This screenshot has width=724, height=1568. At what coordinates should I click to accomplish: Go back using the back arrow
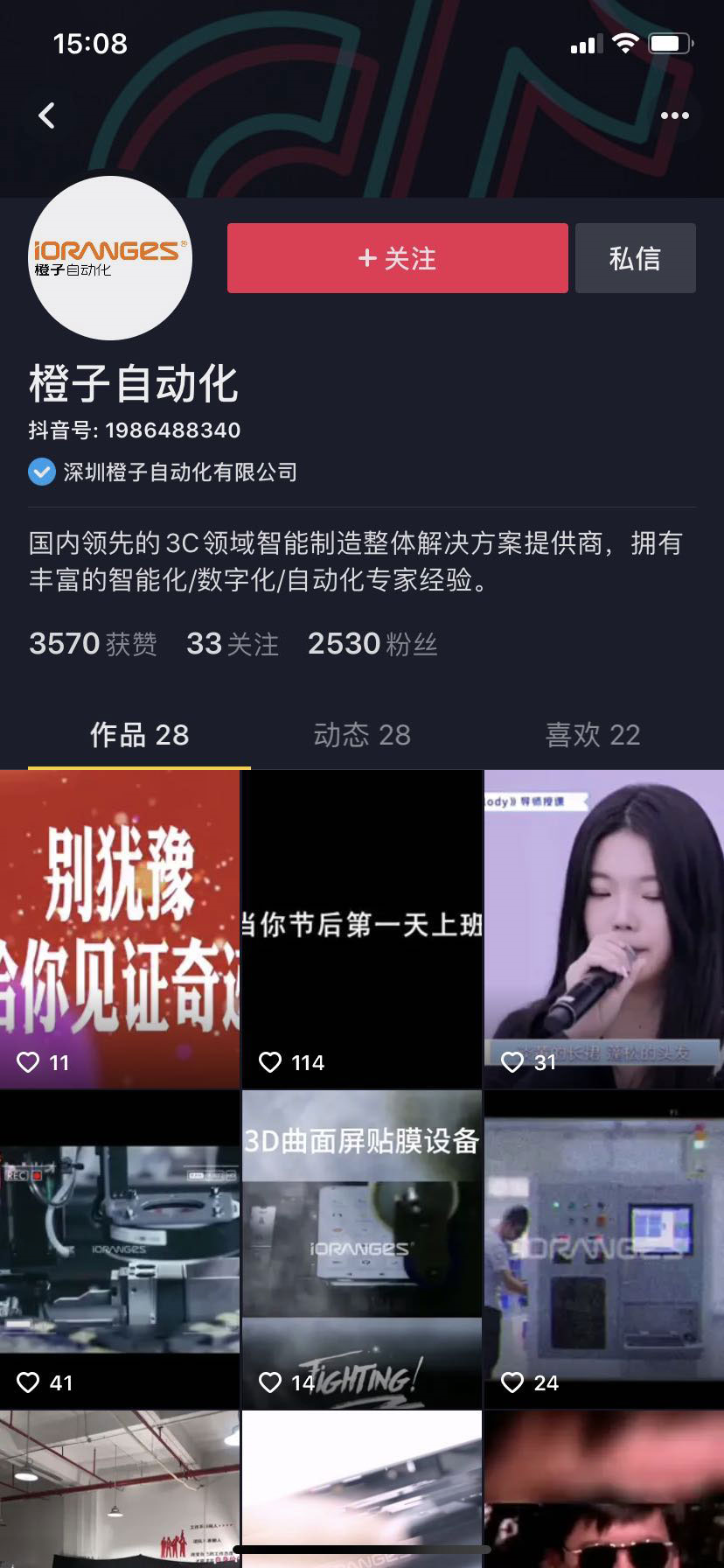point(47,115)
